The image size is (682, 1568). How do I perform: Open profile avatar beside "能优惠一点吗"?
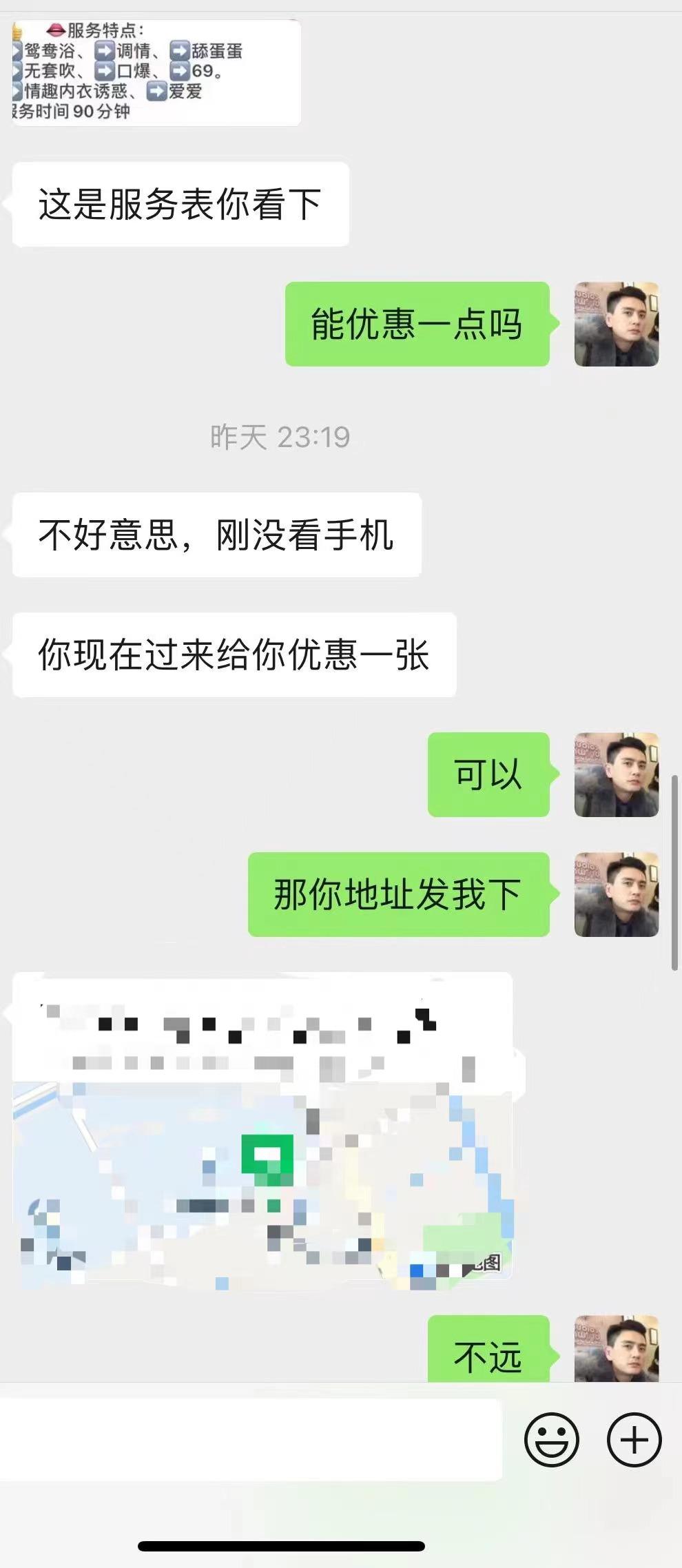(616, 324)
